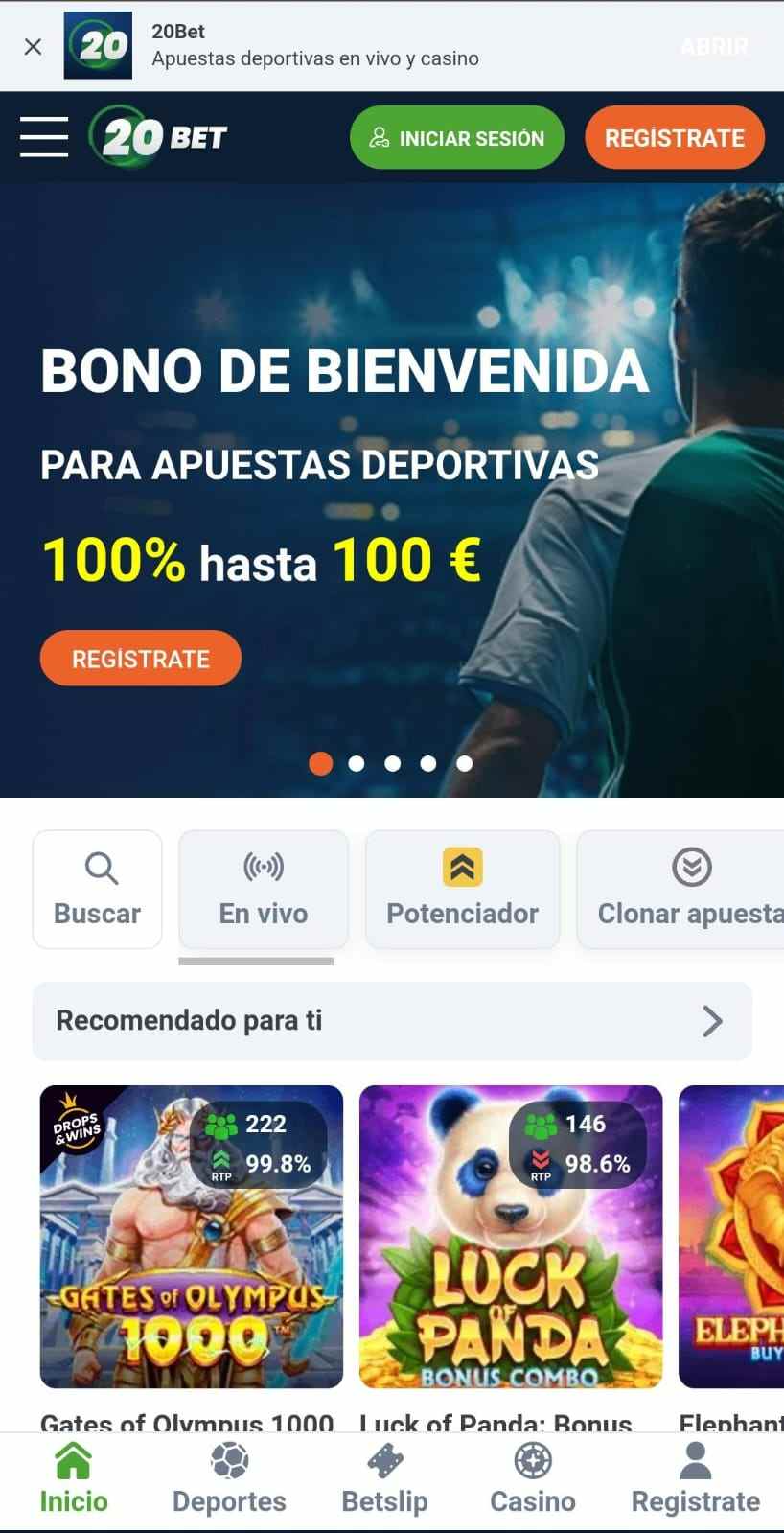Image resolution: width=784 pixels, height=1533 pixels.
Task: Tap the Iniciar Sesión button
Action: (456, 138)
